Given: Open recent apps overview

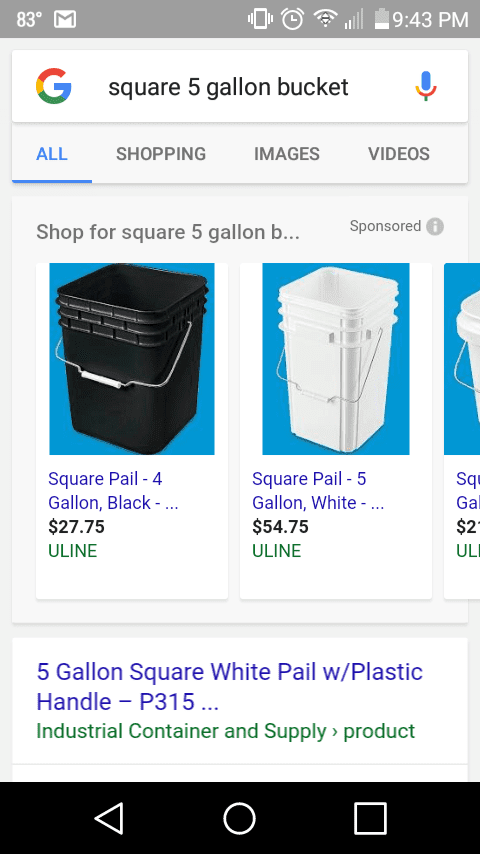Looking at the screenshot, I should pyautogui.click(x=370, y=818).
